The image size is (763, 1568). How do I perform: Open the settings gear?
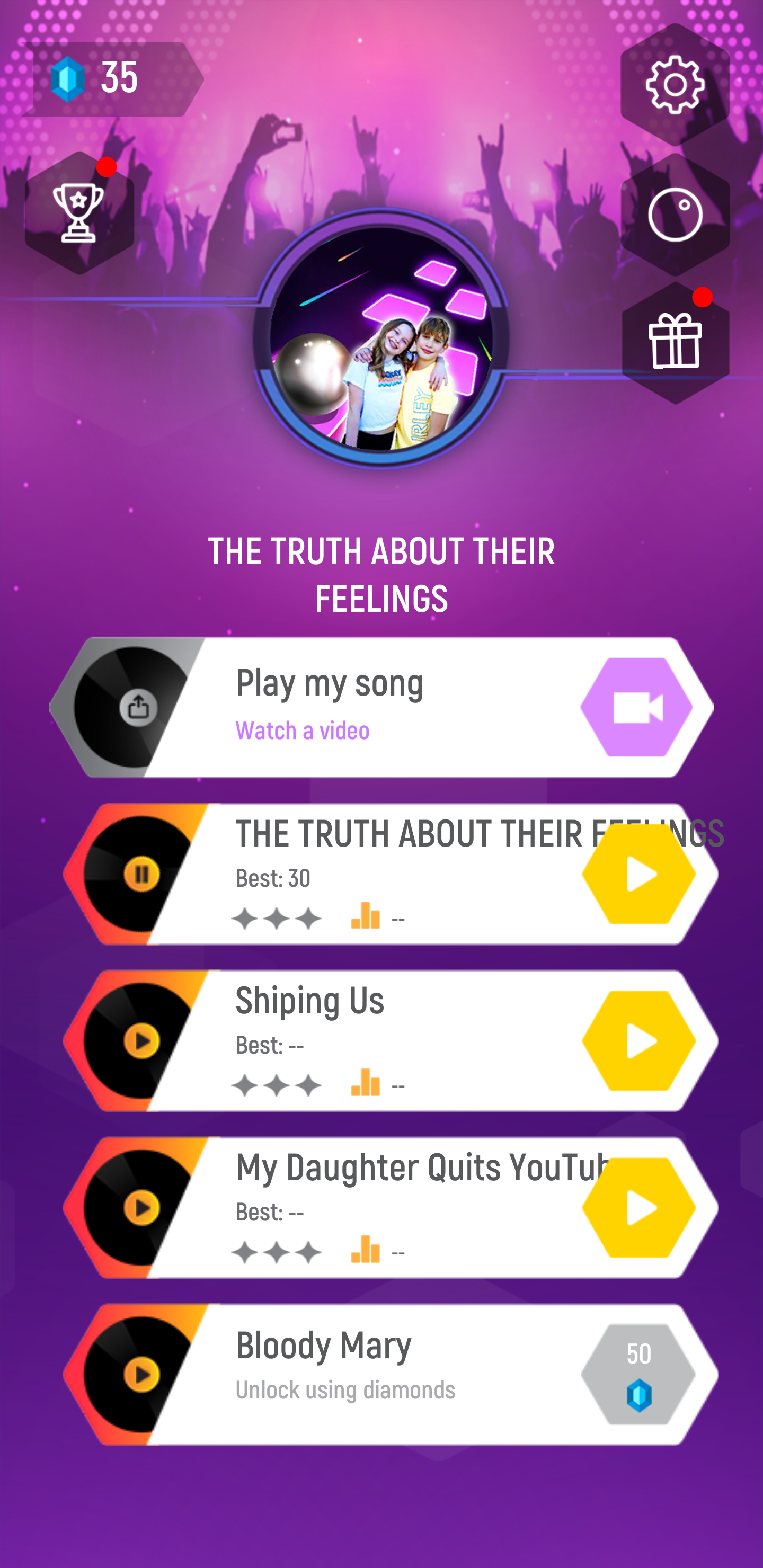675,85
